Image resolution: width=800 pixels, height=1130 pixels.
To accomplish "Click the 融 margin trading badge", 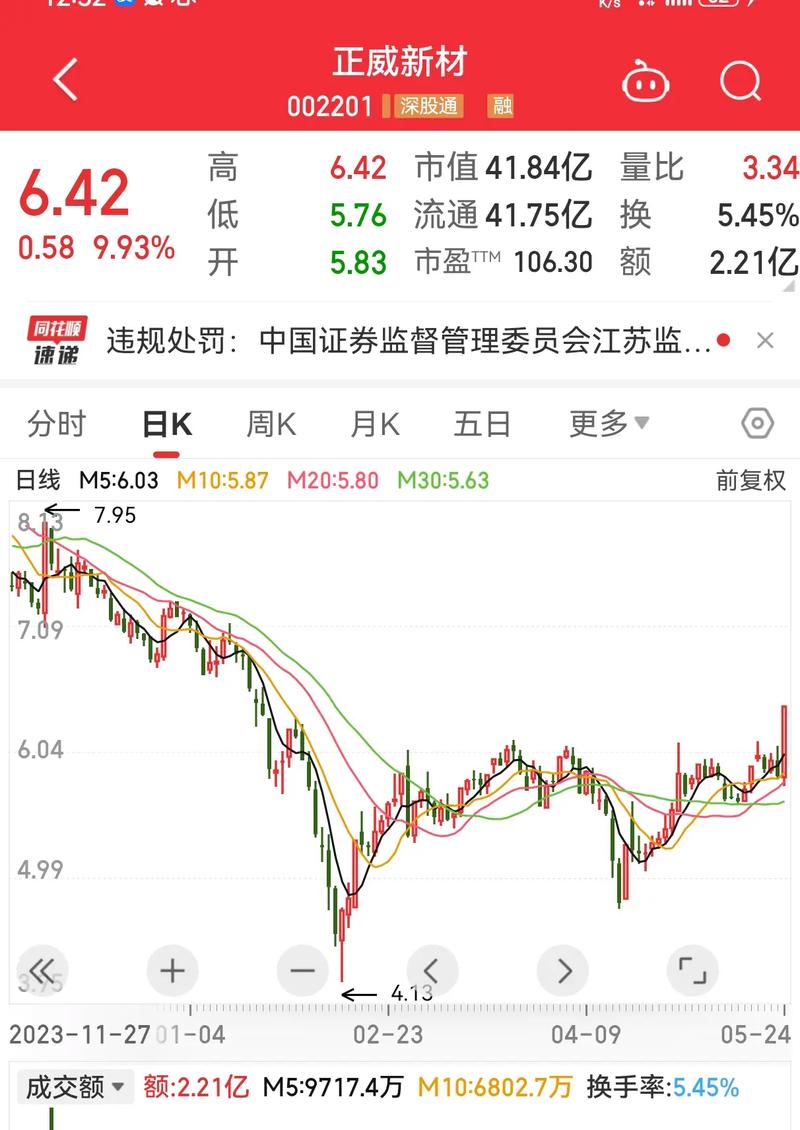I will tap(500, 106).
